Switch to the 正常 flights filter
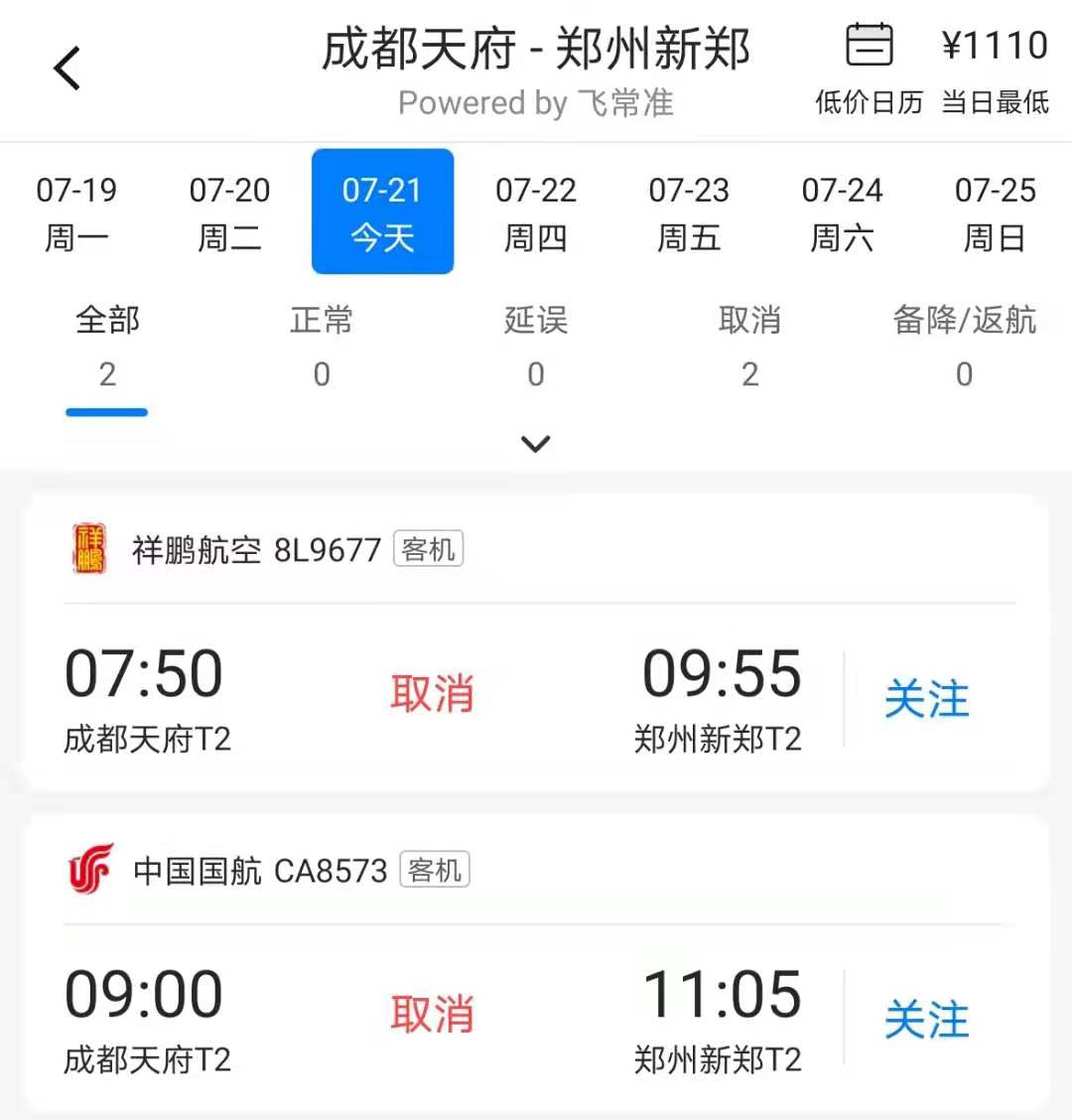 (x=322, y=346)
